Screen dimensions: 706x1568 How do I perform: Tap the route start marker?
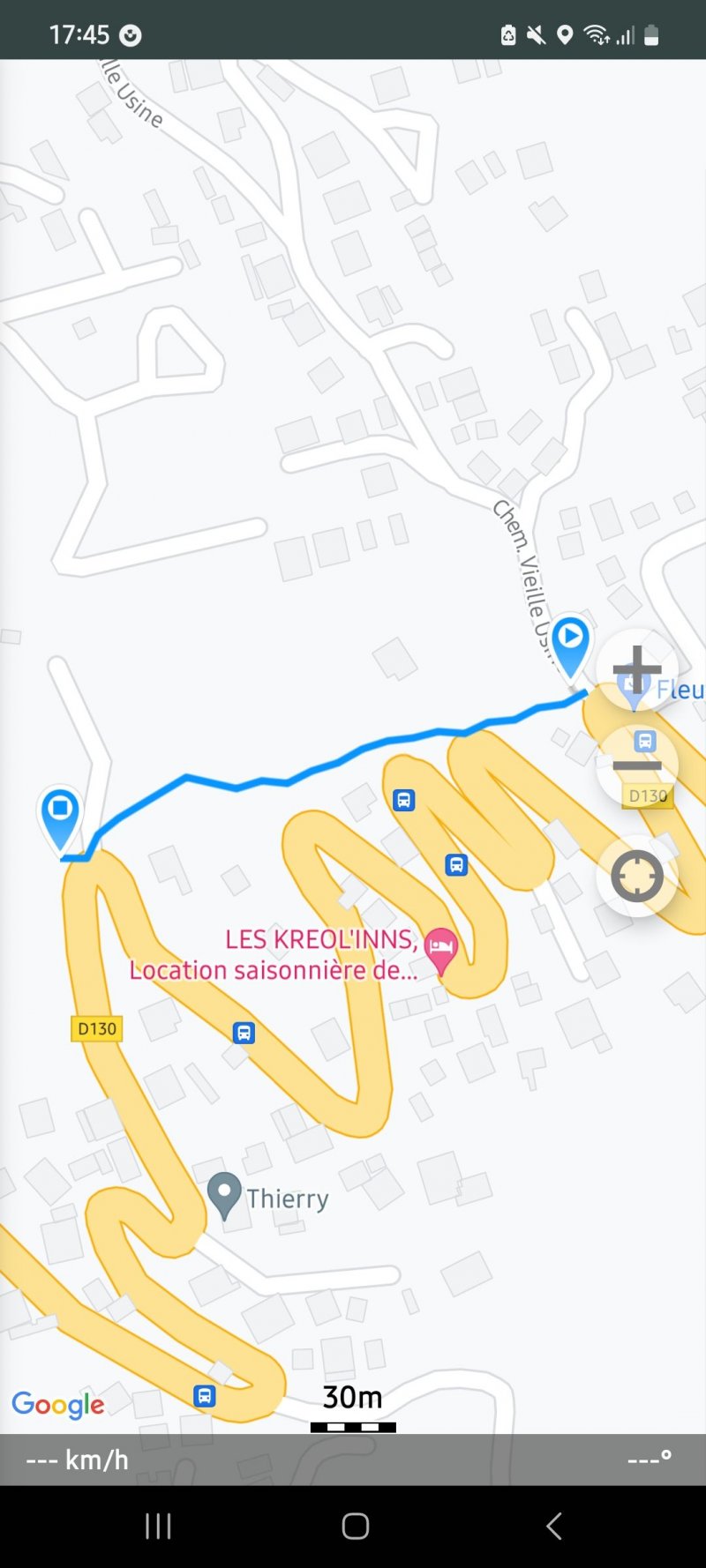point(571,643)
